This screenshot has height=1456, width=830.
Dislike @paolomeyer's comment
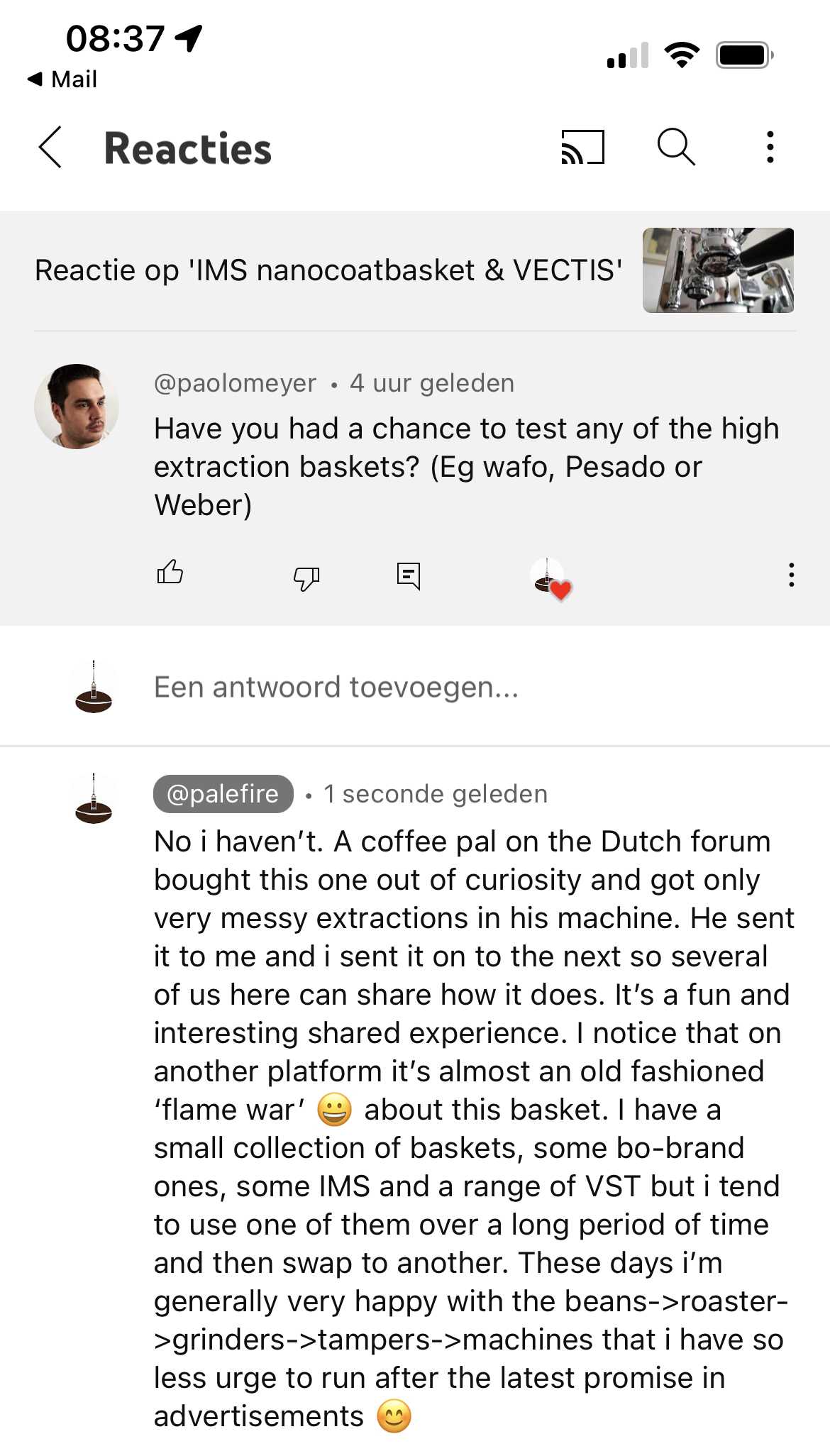click(x=306, y=578)
